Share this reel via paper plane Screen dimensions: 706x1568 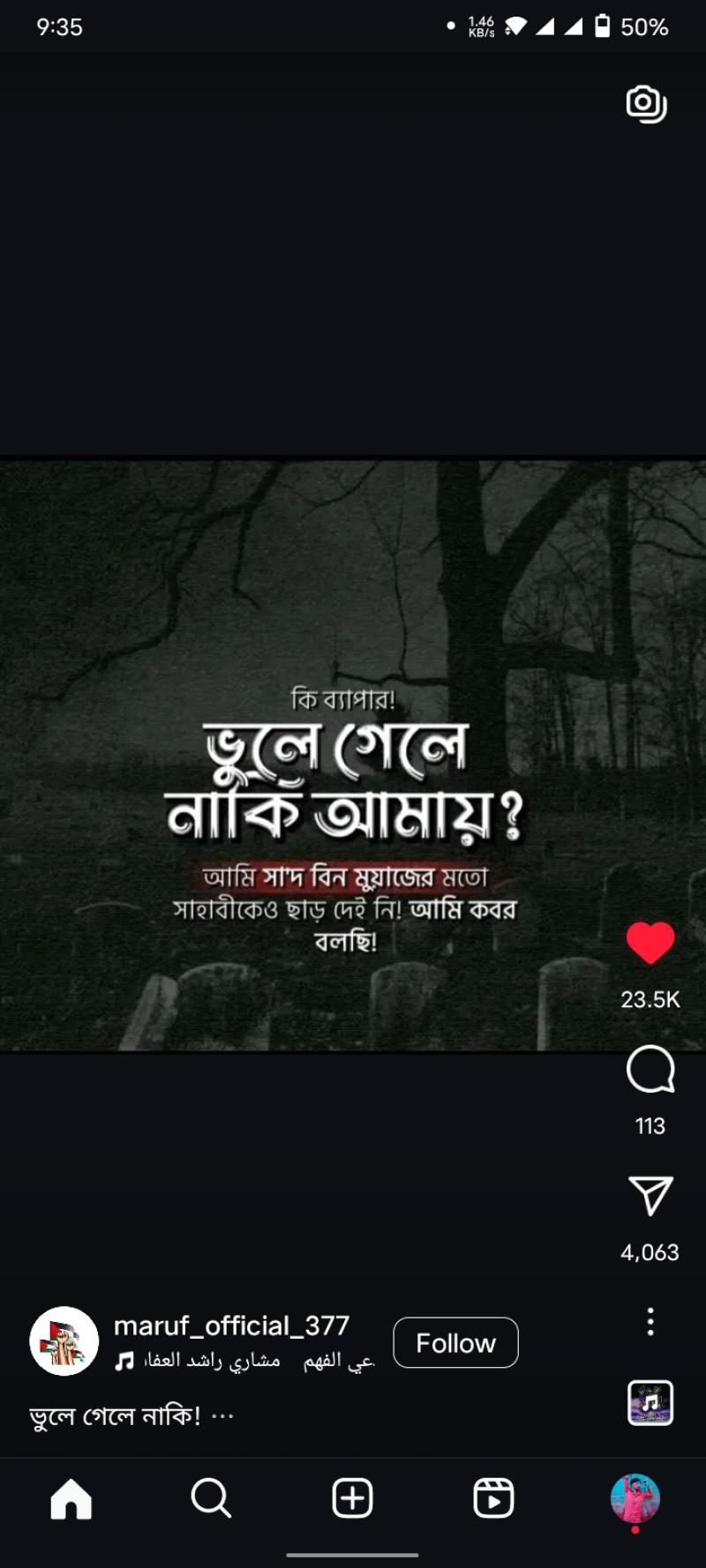point(650,1195)
